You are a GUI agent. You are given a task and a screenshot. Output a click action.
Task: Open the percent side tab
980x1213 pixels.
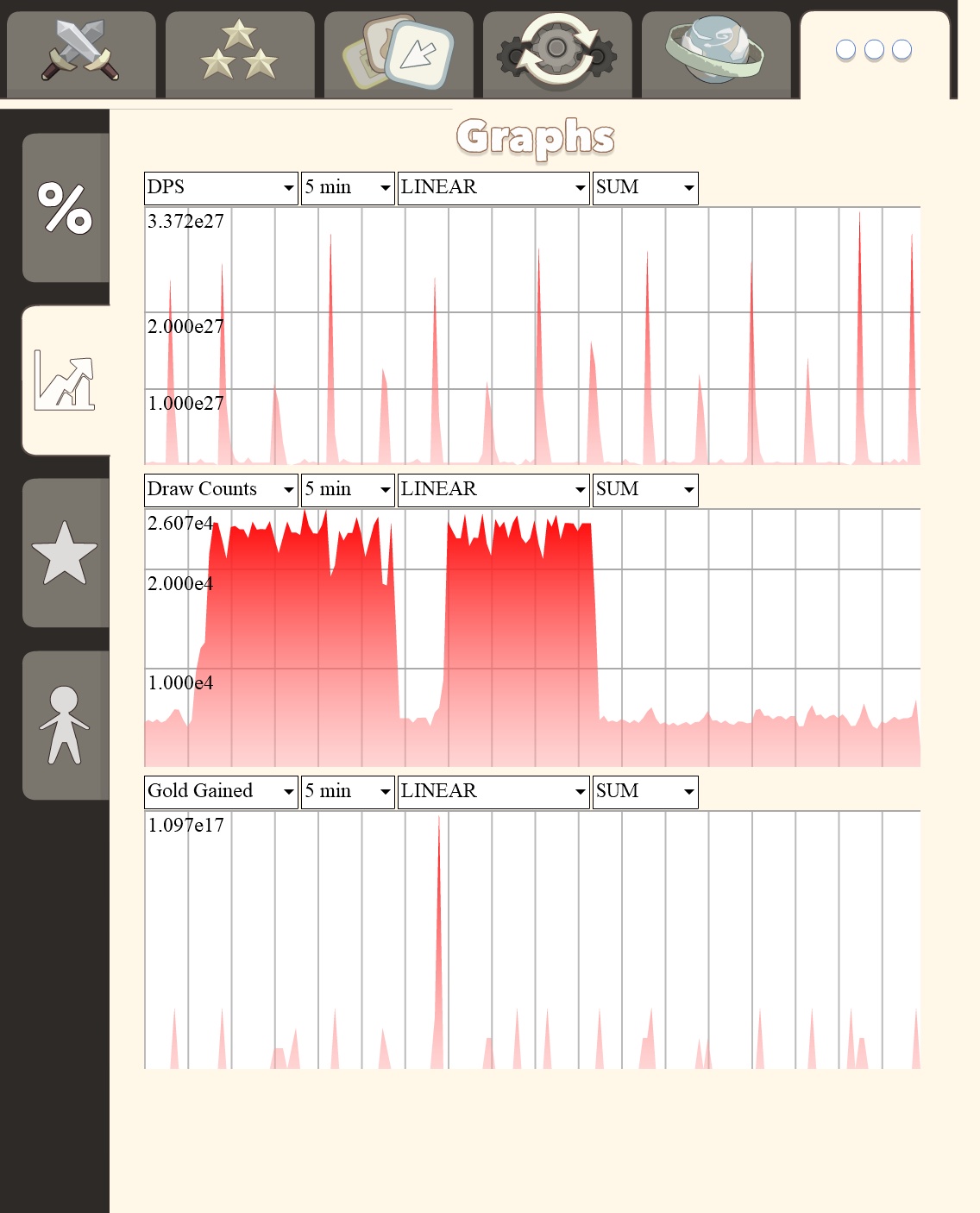point(66,208)
